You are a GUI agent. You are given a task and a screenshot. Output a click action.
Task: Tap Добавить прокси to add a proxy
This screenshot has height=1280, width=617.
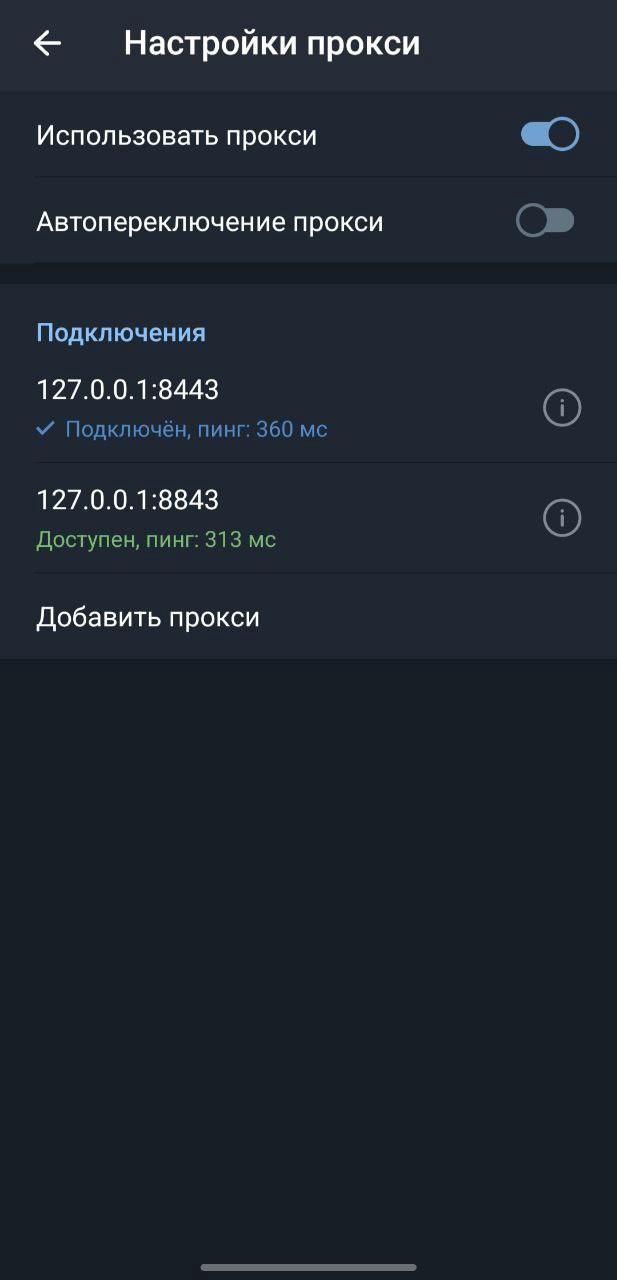148,617
